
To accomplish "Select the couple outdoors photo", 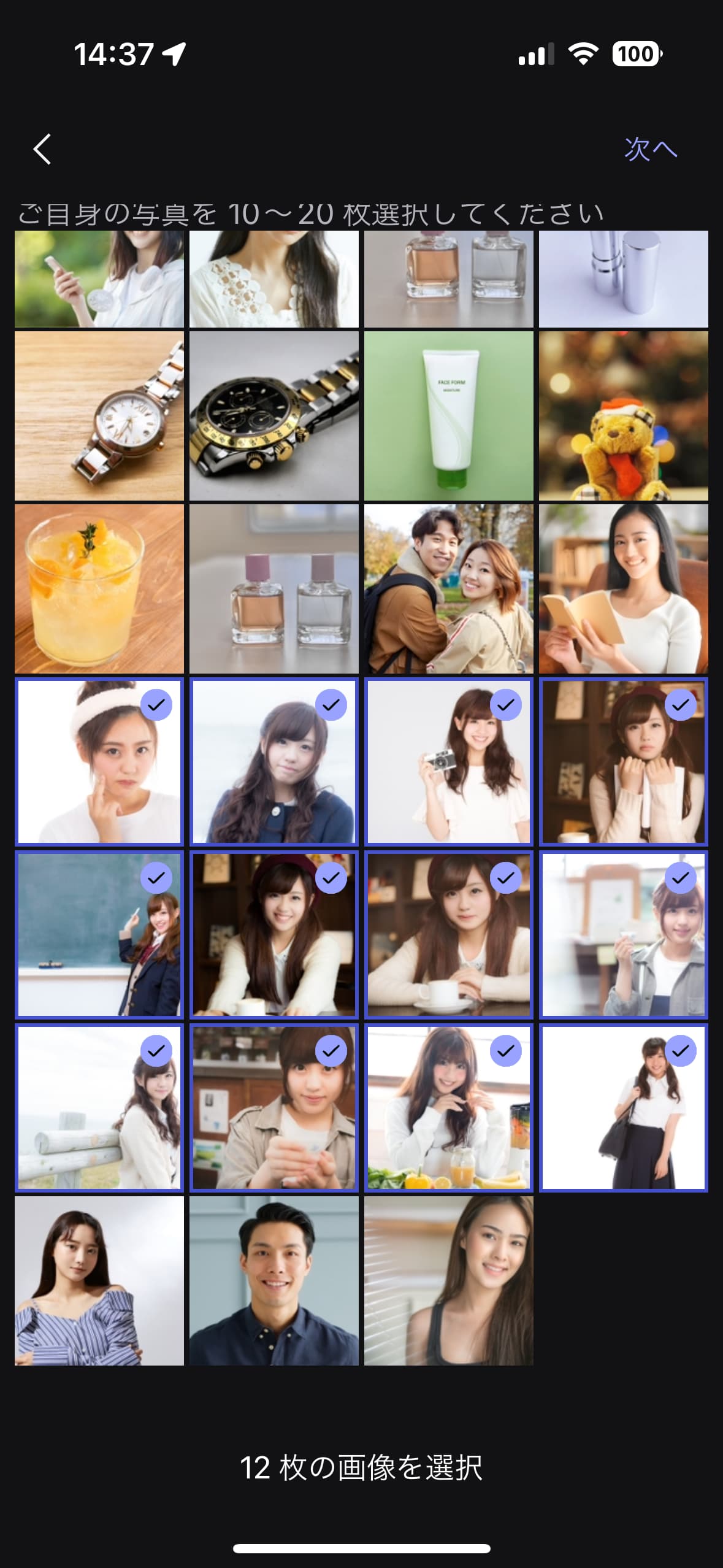I will [x=448, y=589].
